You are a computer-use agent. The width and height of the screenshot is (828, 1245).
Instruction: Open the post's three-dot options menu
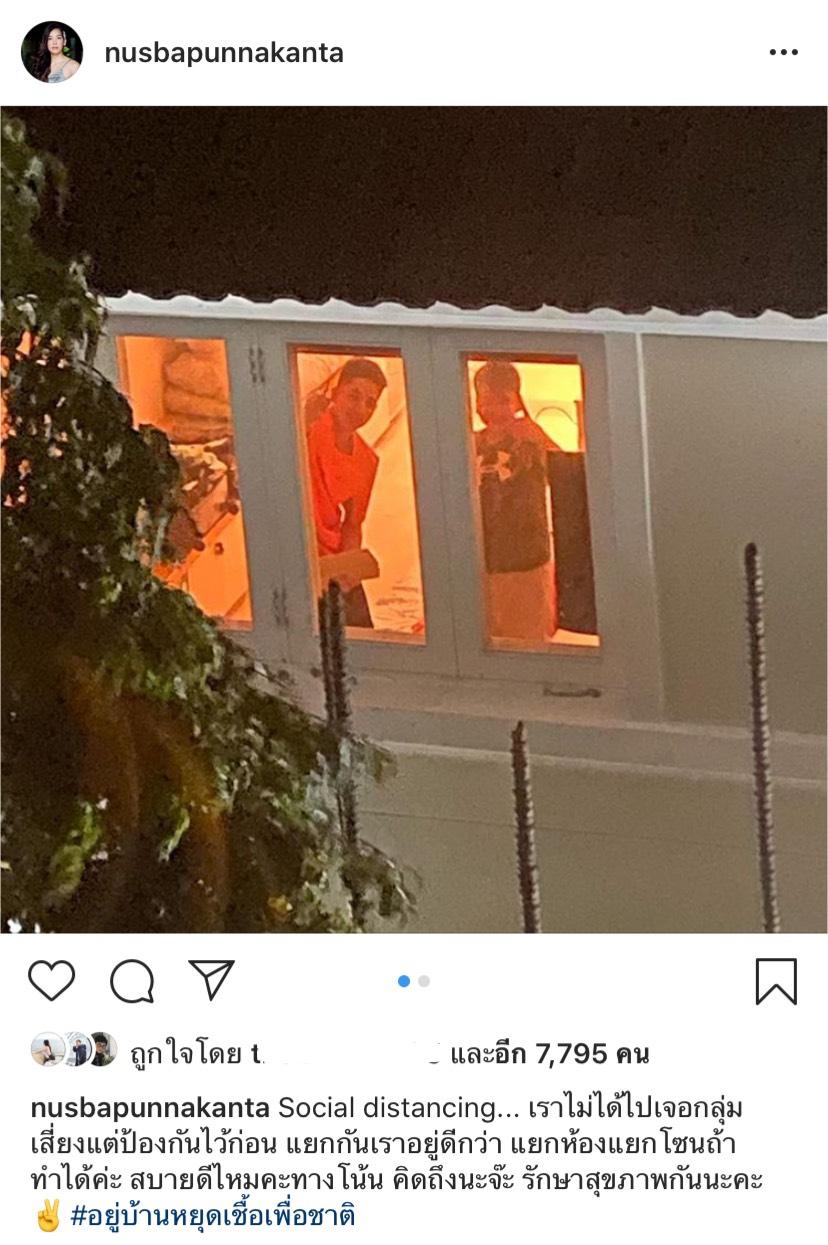[x=783, y=53]
